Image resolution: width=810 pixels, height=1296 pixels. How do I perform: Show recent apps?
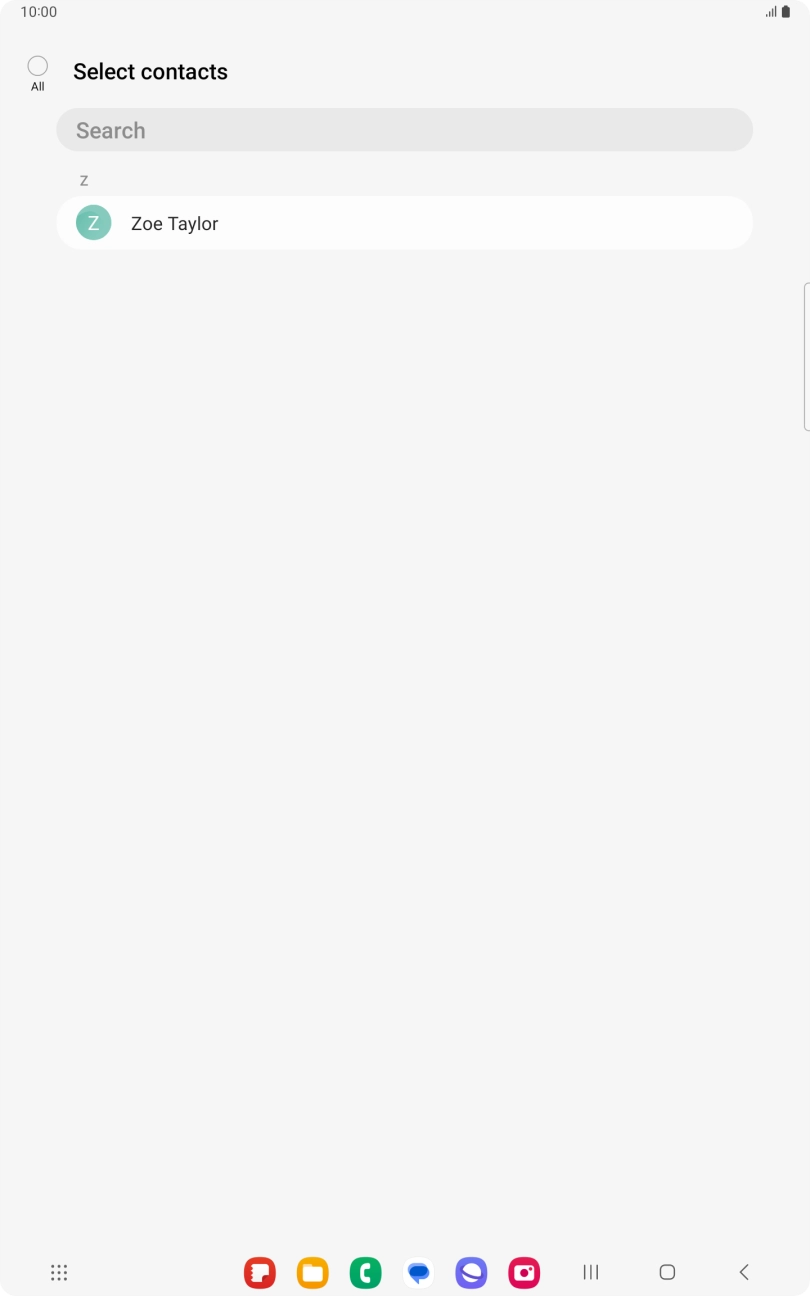point(591,1272)
